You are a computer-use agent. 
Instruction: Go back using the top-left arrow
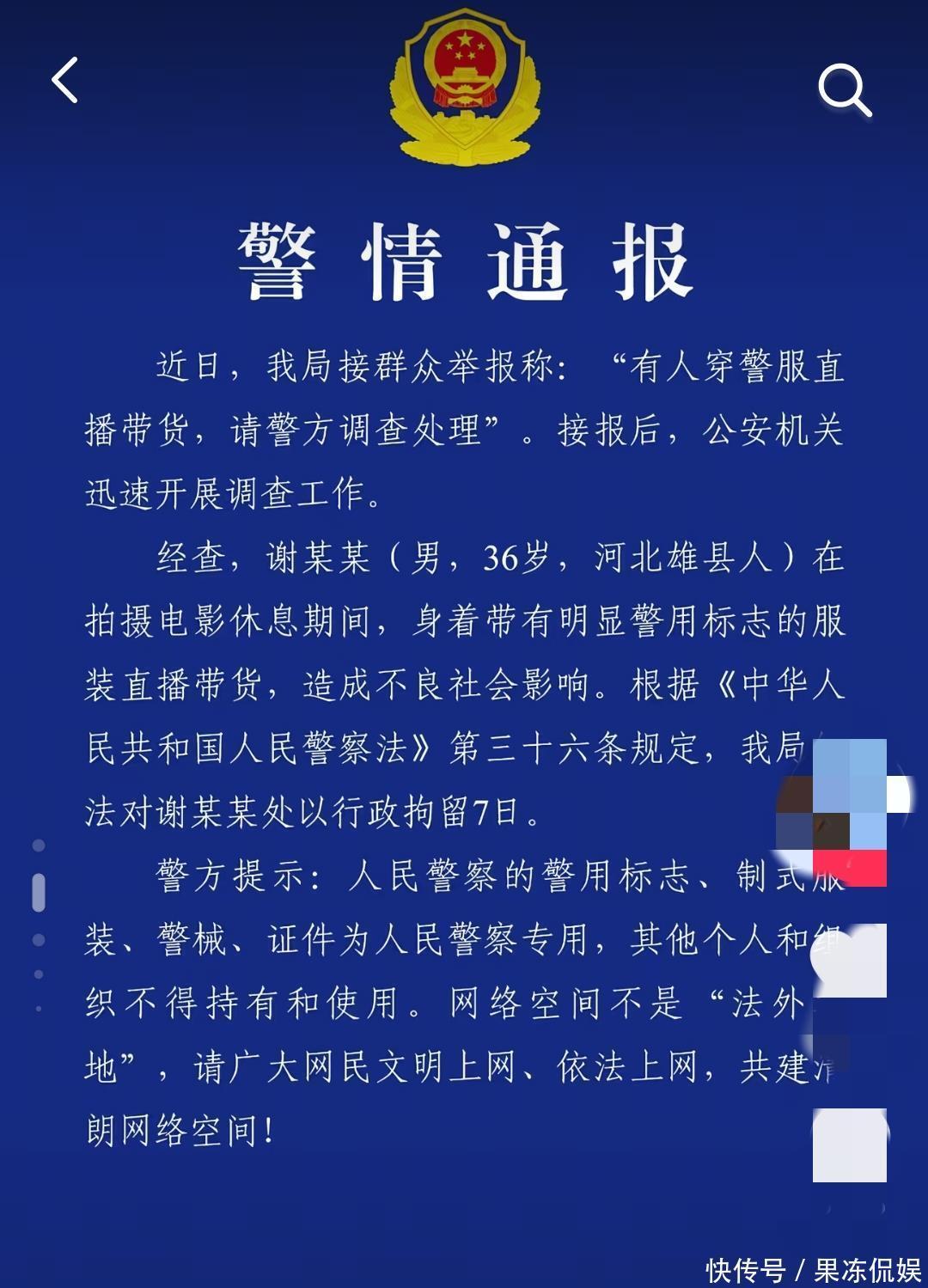65,81
